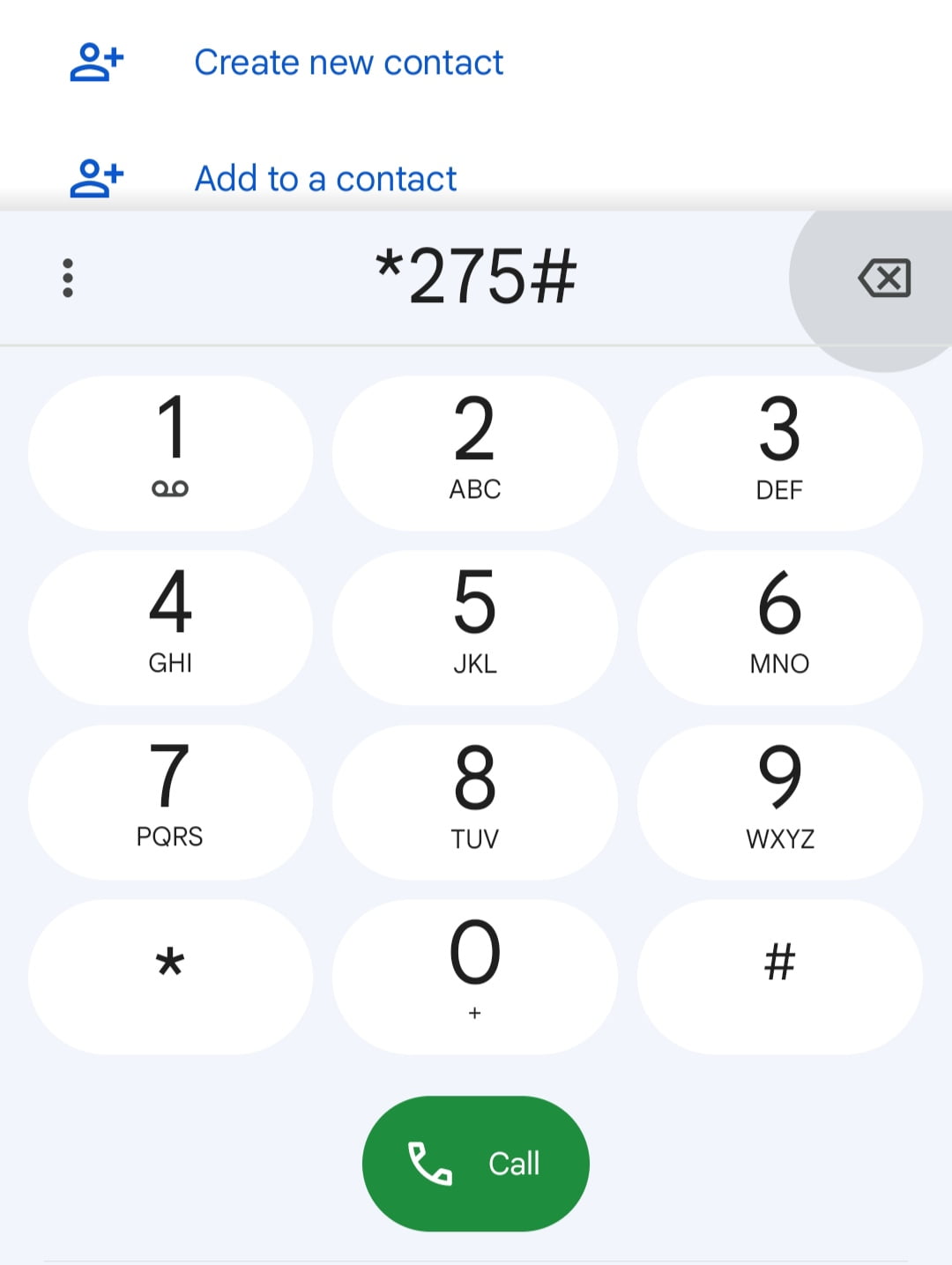Tap the Add to contact person icon

95,176
